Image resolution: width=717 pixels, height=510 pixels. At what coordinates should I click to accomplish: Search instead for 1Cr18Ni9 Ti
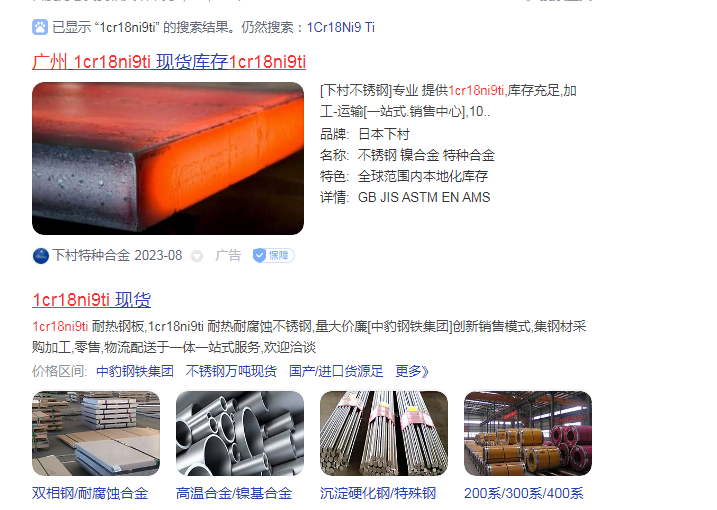(x=340, y=27)
